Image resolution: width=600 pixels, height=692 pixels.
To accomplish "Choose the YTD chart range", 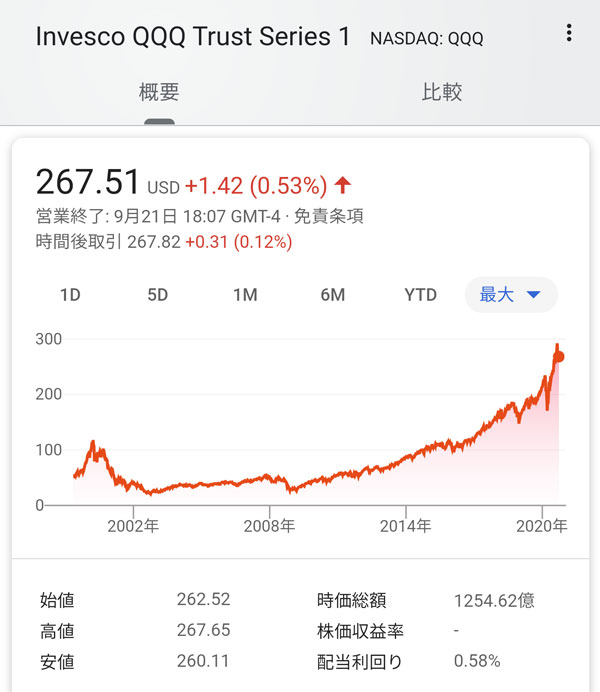I will 421,295.
